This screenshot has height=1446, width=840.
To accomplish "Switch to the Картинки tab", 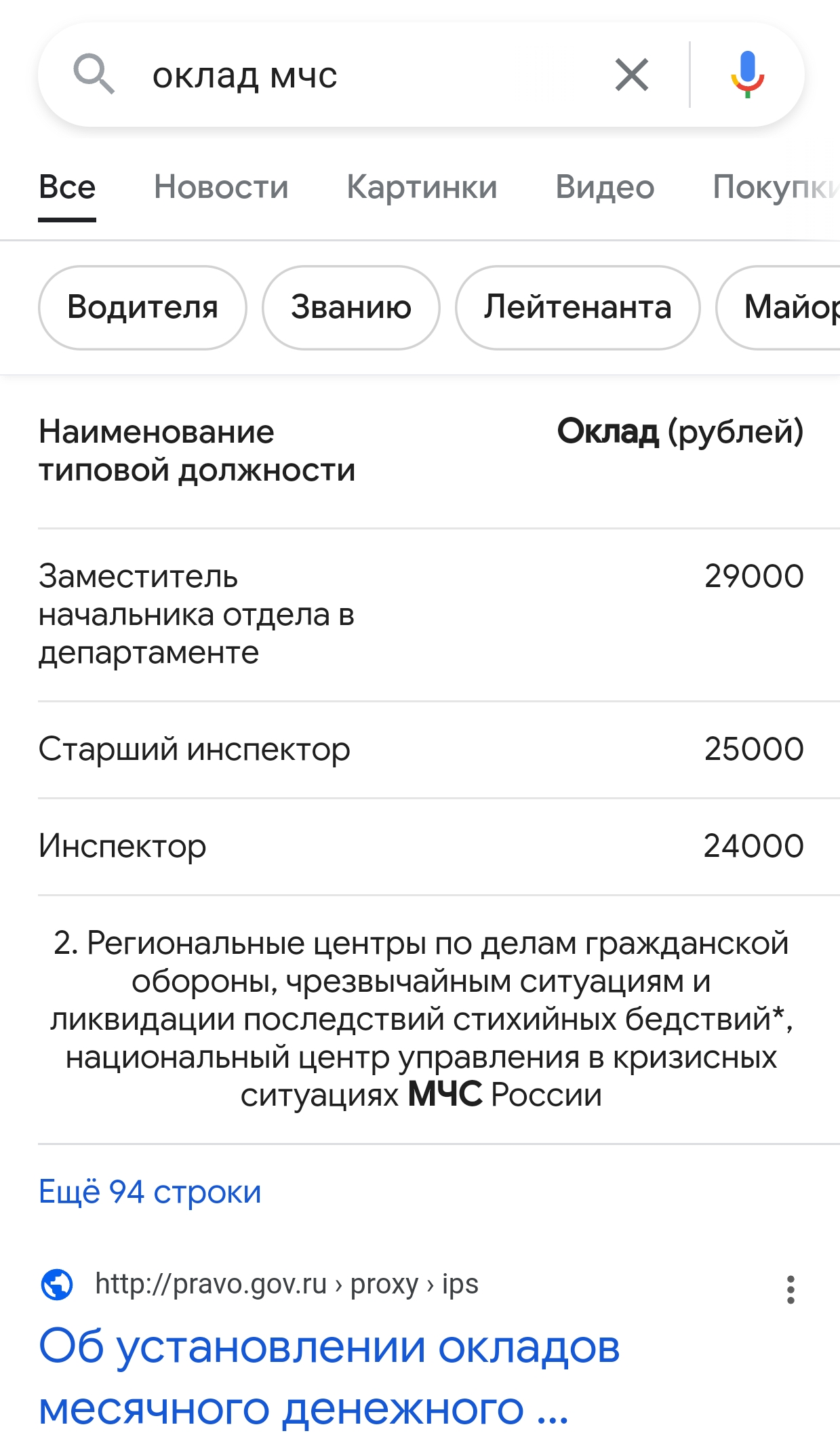I will pos(422,187).
